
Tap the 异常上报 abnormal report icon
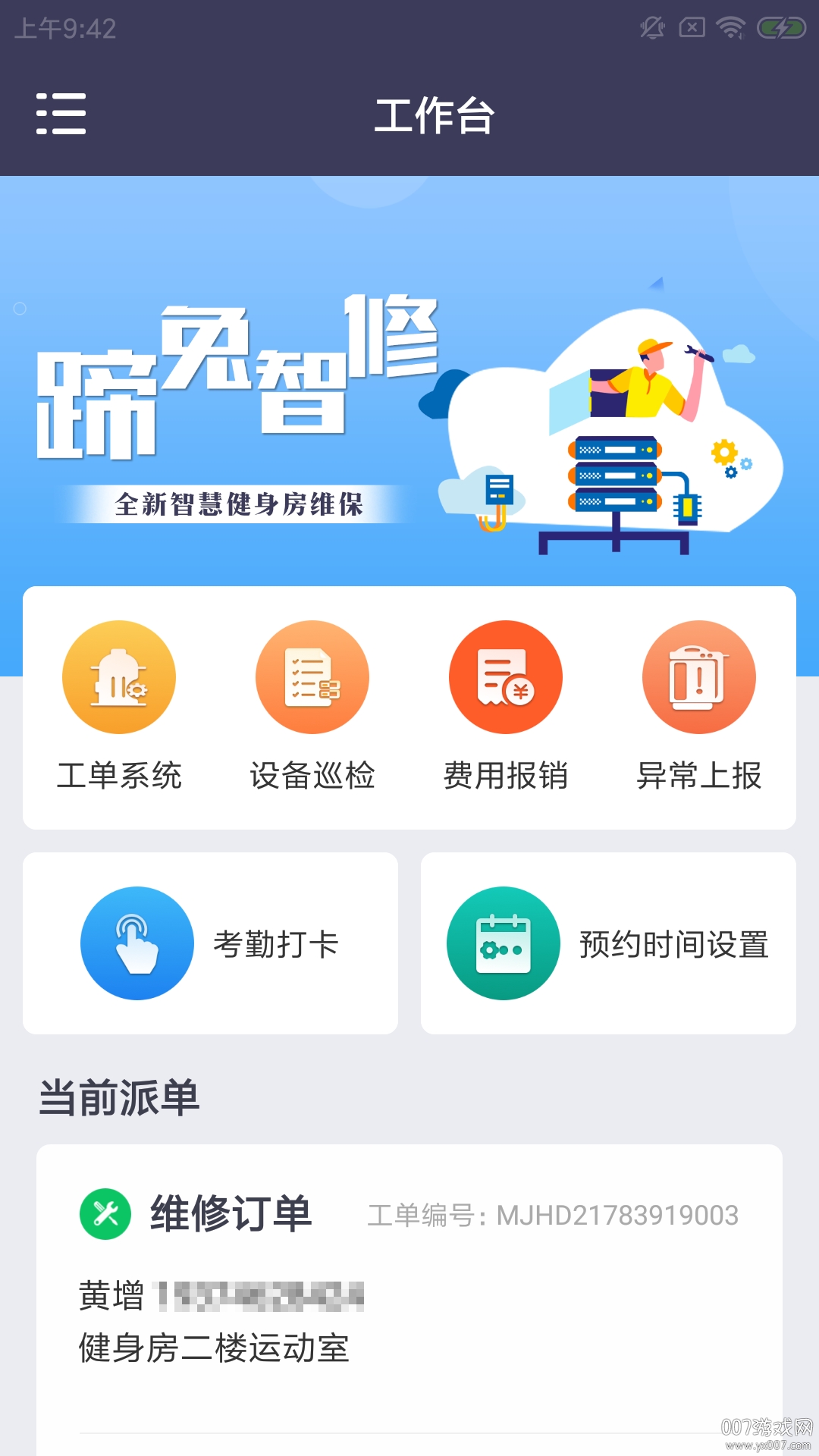[699, 676]
